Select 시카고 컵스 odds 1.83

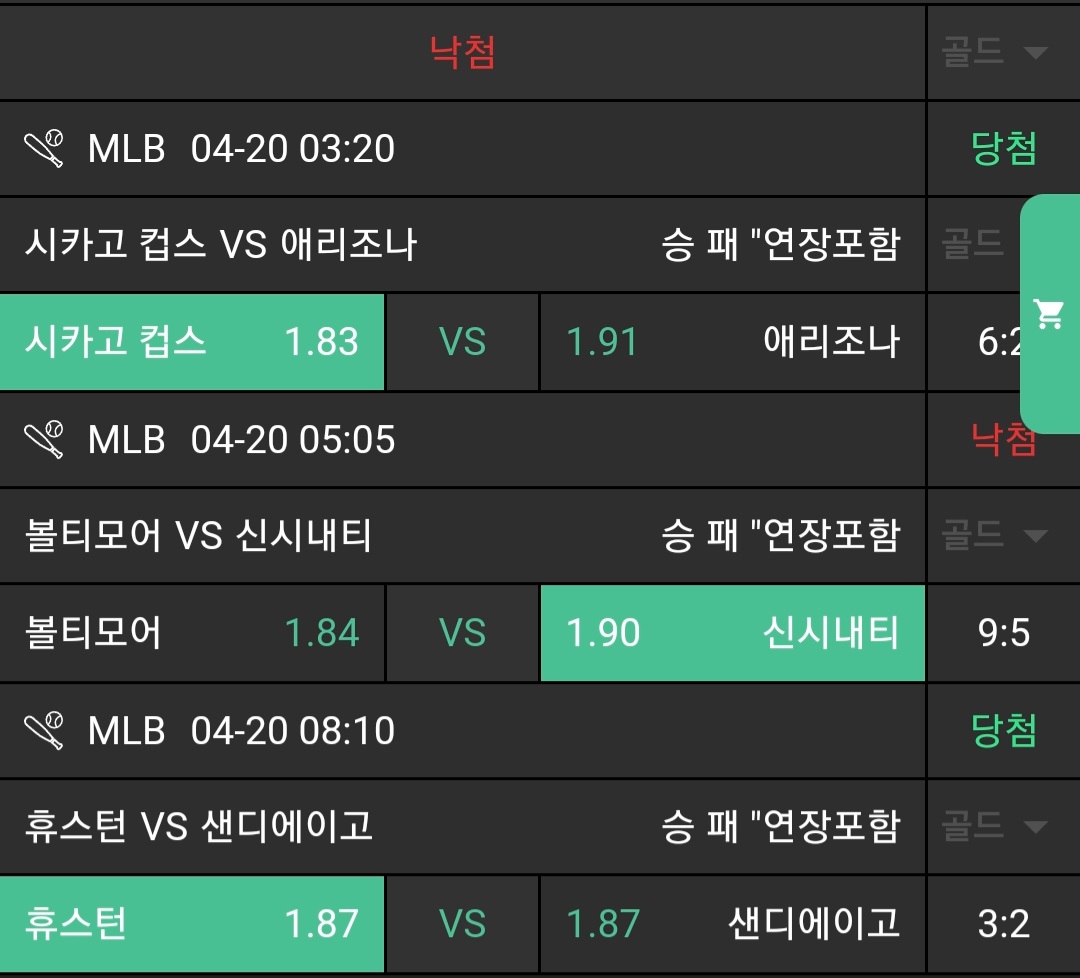[x=192, y=342]
